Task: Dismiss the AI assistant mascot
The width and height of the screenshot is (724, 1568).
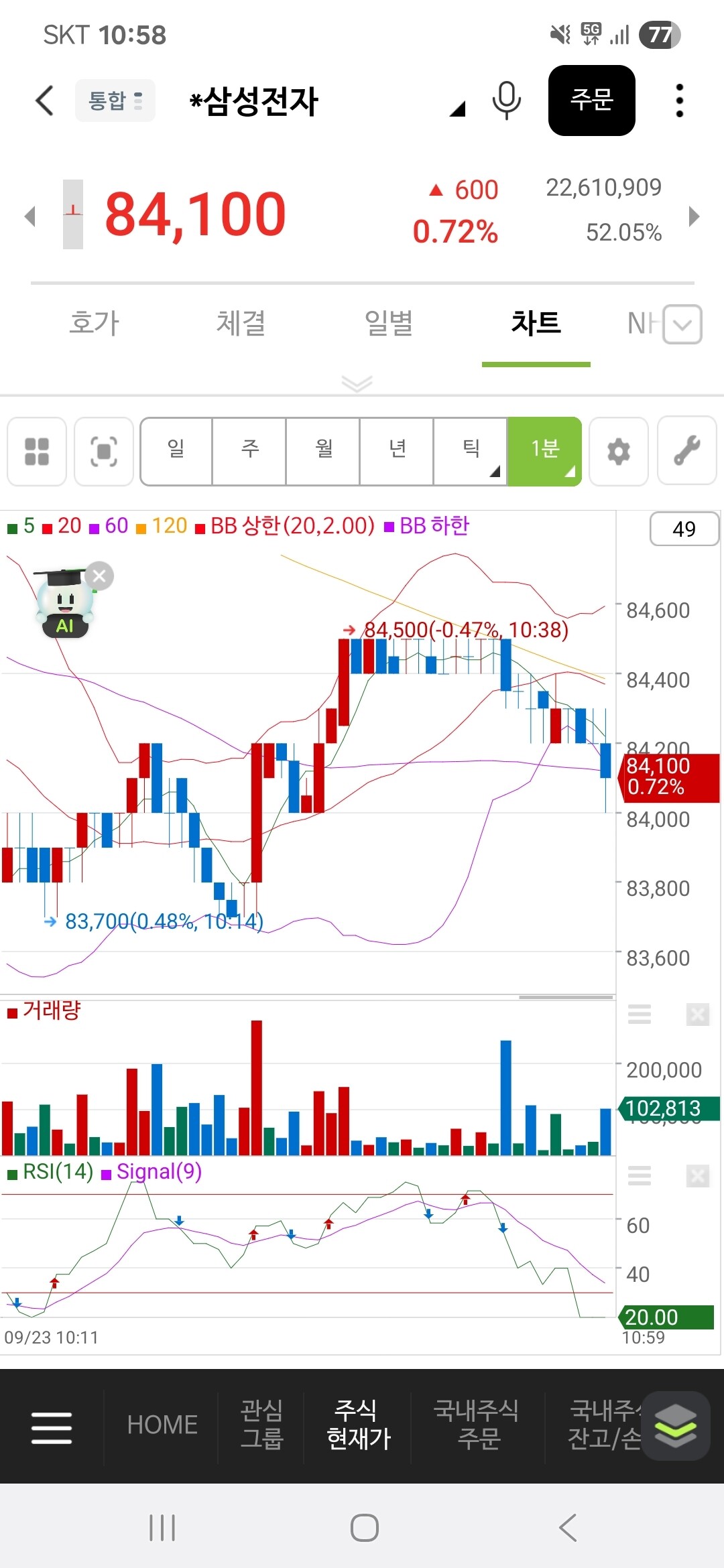Action: point(100,576)
